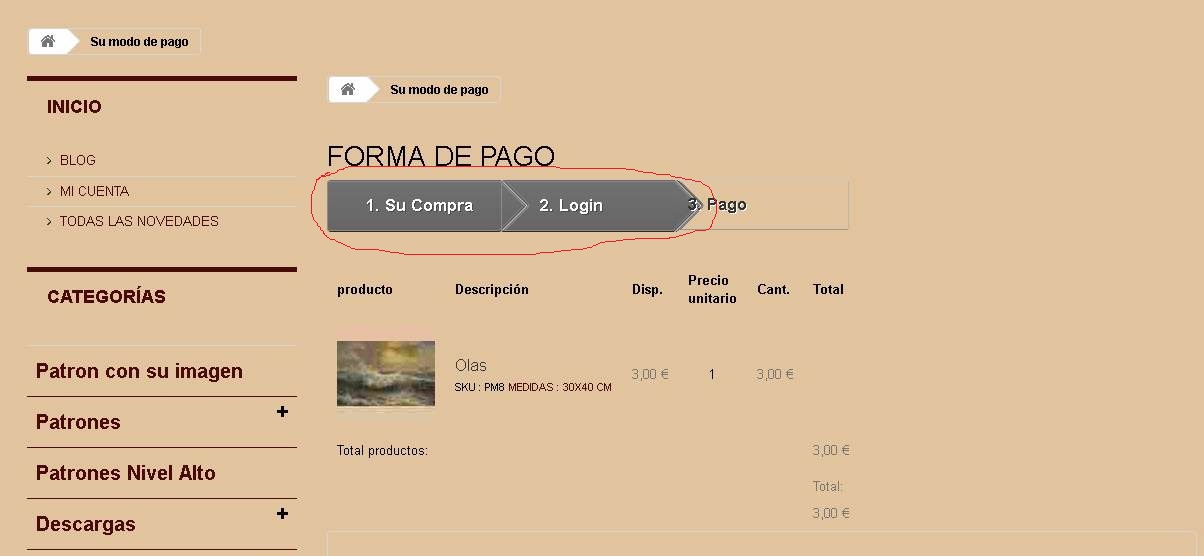Image resolution: width=1204 pixels, height=556 pixels.
Task: Go back to step 1. Su Compra
Action: click(418, 205)
